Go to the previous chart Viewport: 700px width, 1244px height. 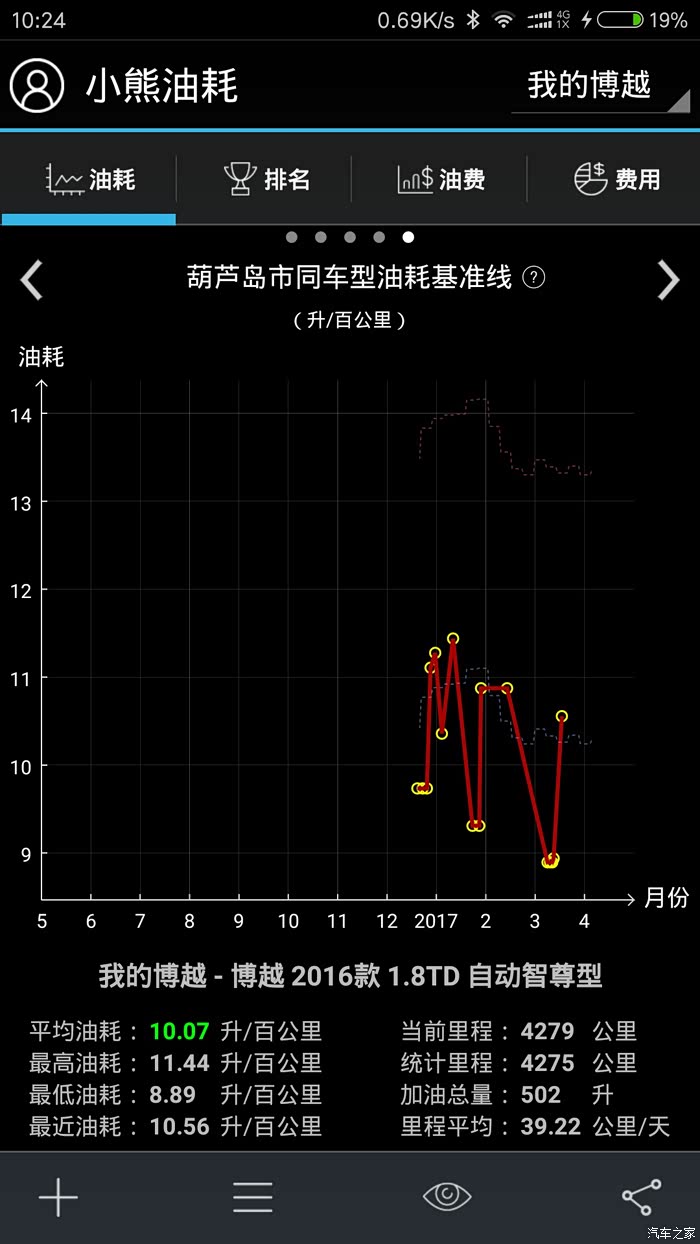tap(32, 280)
